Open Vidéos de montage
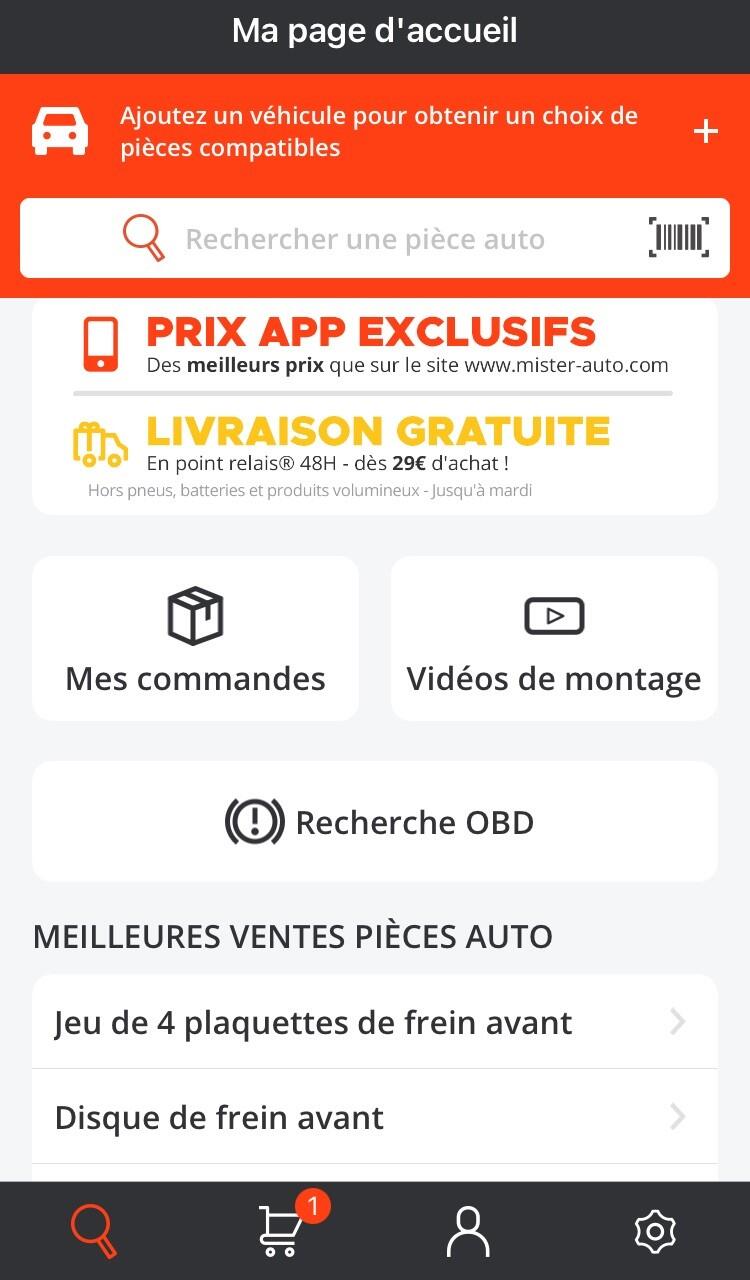This screenshot has width=750, height=1280. coord(554,638)
